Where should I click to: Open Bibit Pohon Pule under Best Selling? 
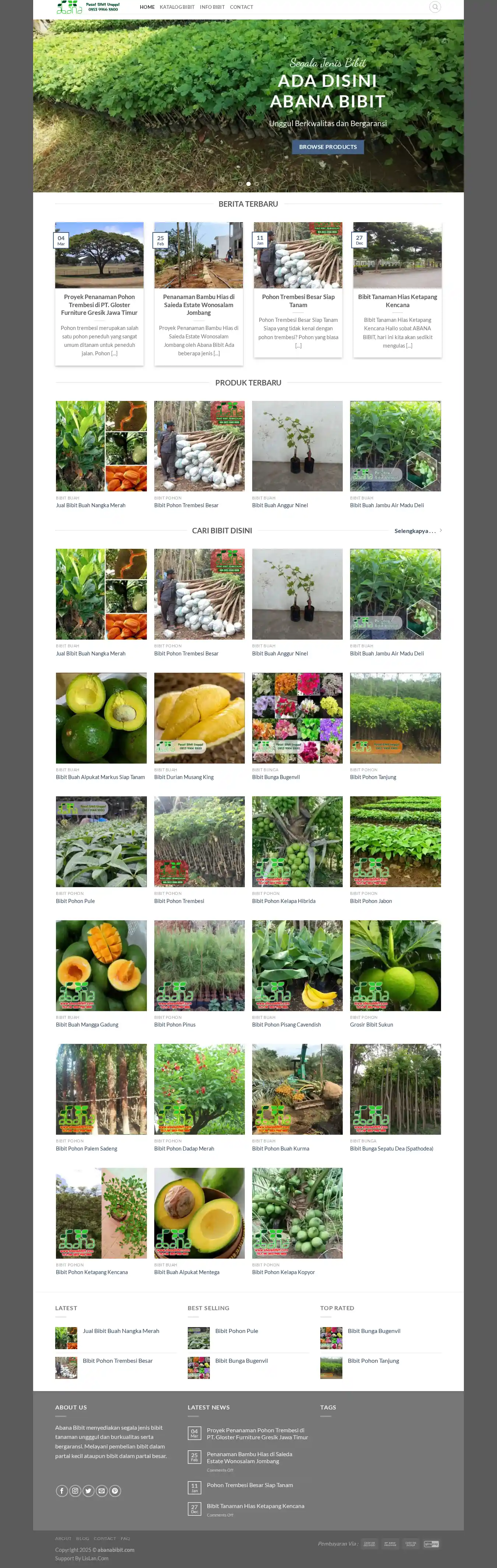236,1331
